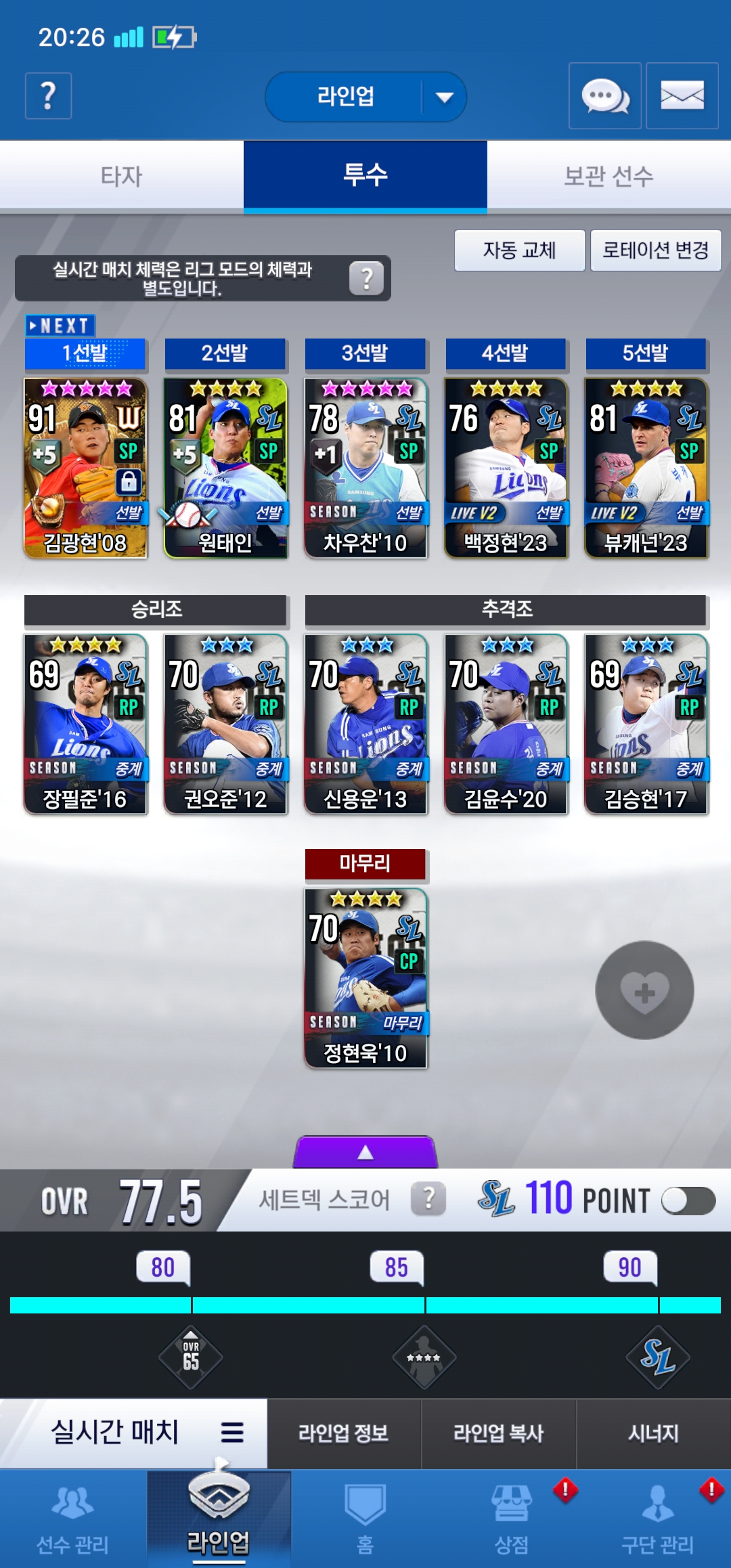
Task: Tap the 자동 교체 button
Action: 520,250
